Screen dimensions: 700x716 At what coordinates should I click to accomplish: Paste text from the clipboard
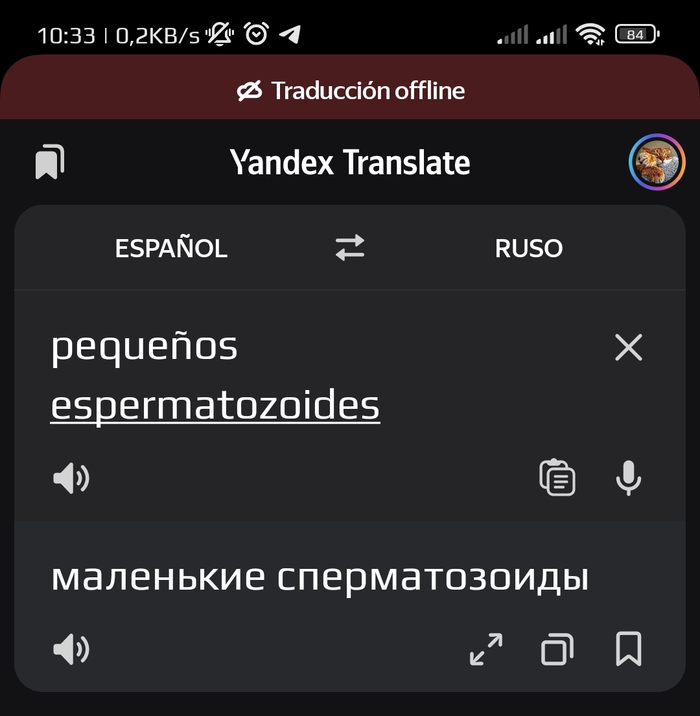[x=557, y=479]
